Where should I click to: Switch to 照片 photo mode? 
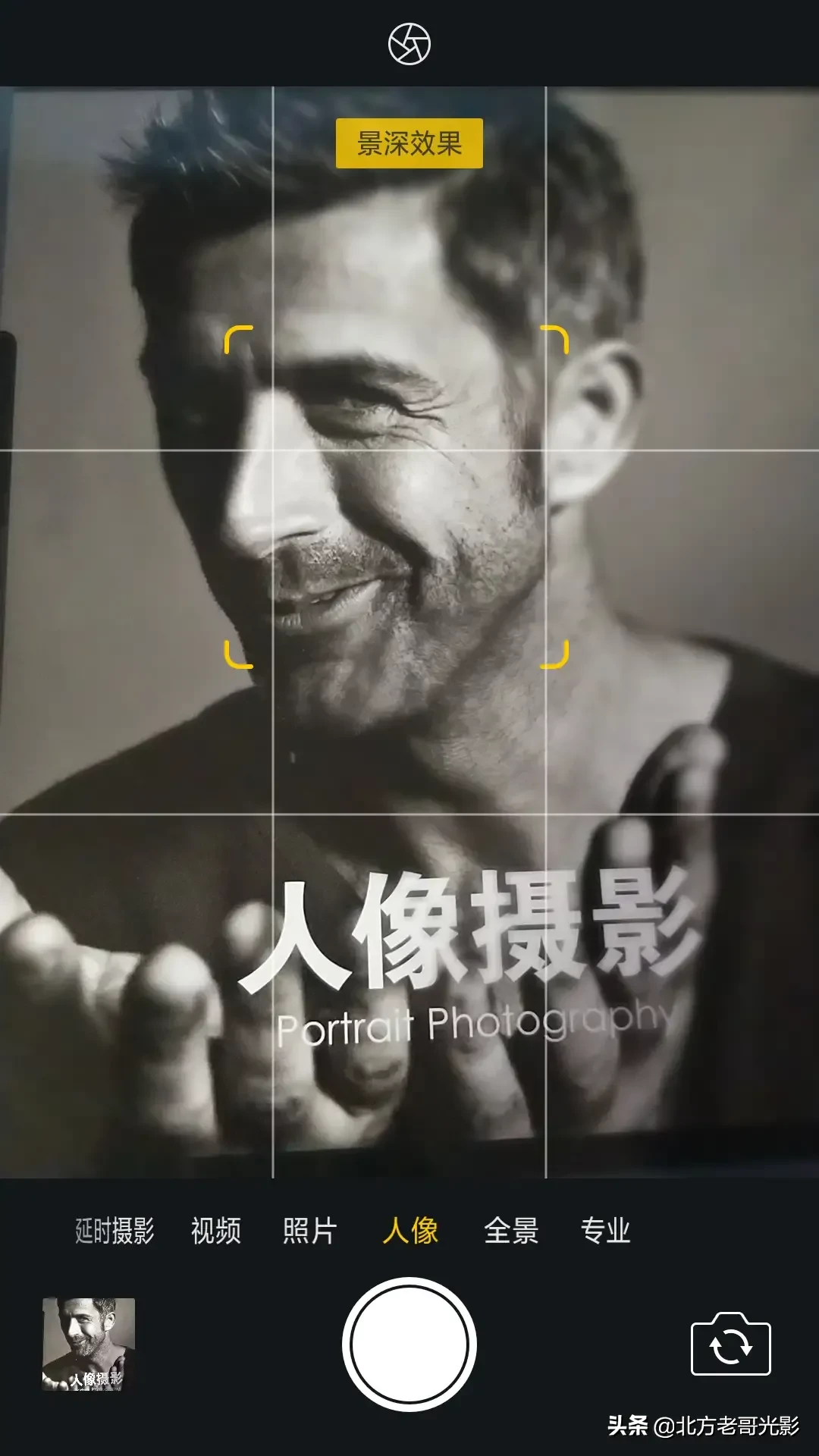309,1230
